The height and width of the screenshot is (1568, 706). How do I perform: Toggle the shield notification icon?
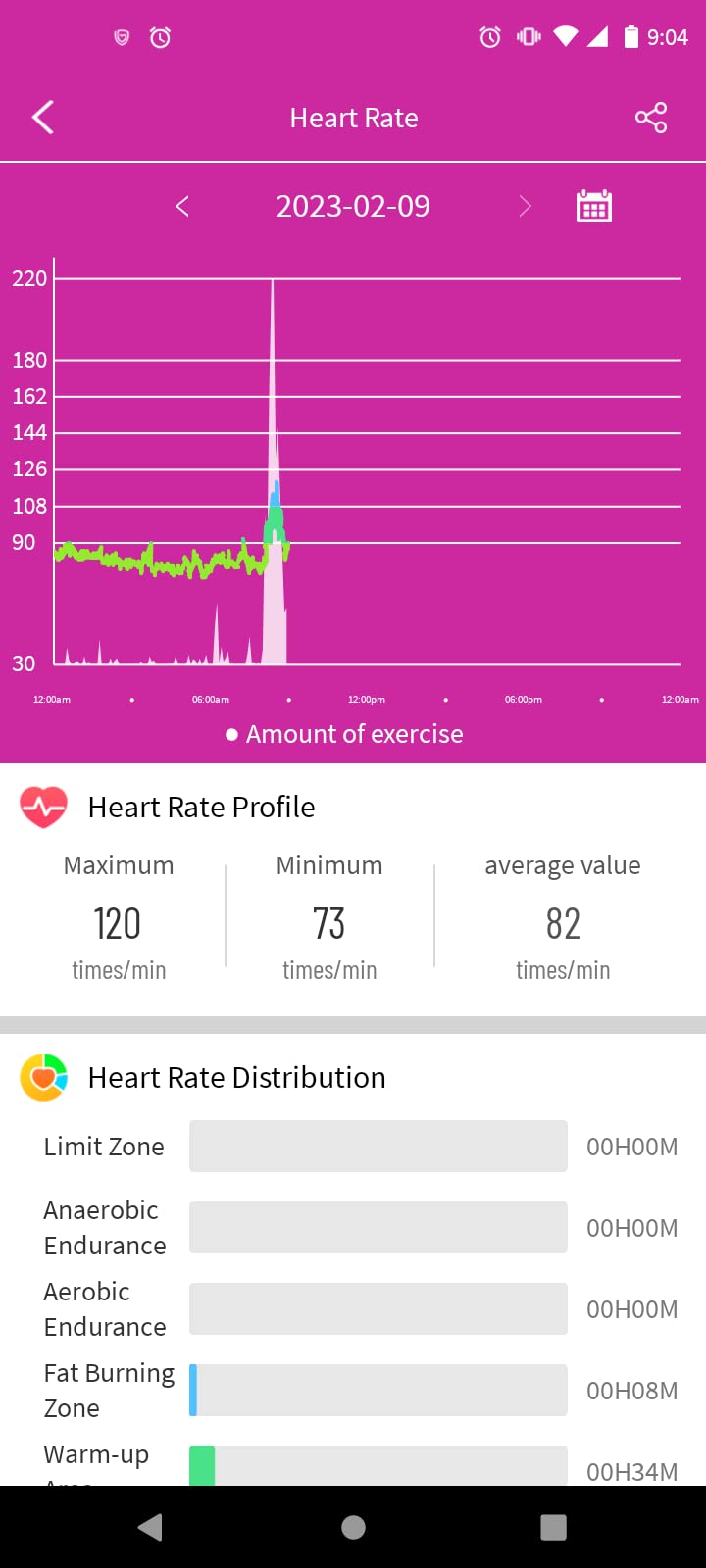[120, 37]
